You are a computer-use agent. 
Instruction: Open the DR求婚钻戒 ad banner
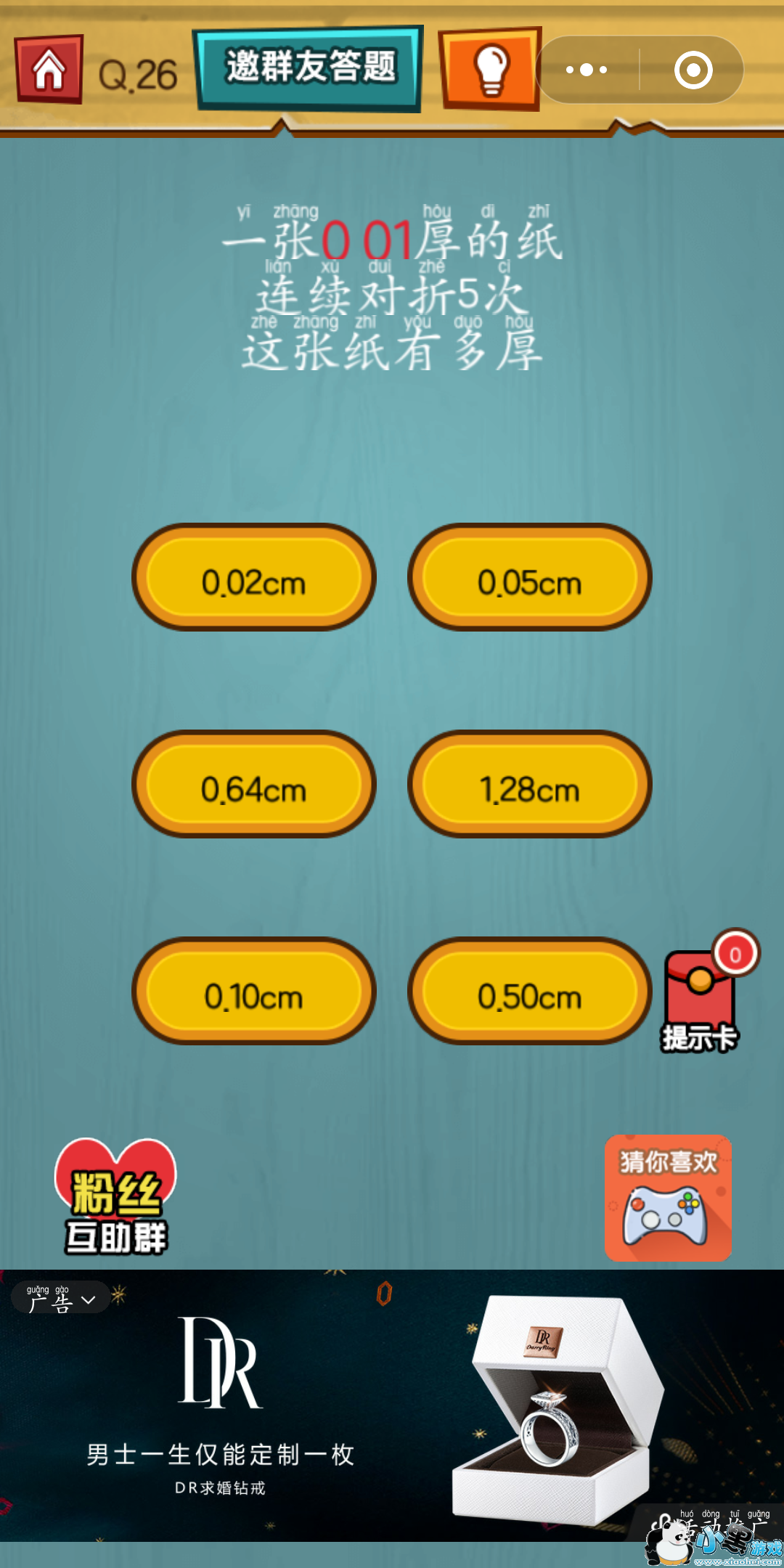point(392,1408)
